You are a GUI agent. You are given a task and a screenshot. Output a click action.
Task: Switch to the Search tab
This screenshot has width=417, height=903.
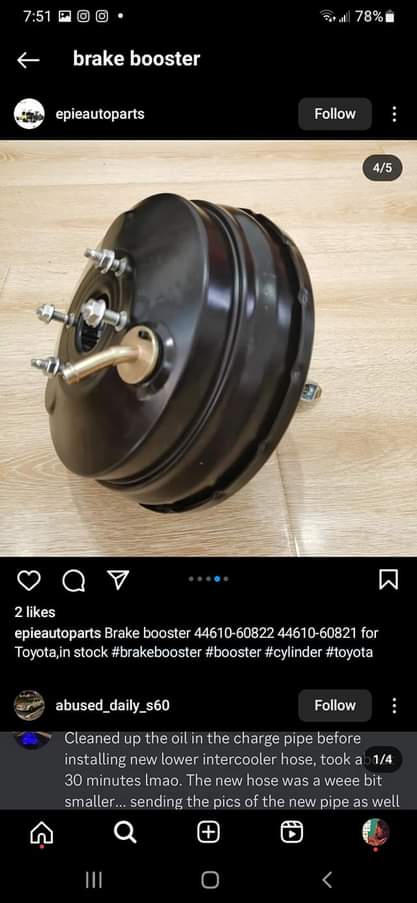pos(125,832)
